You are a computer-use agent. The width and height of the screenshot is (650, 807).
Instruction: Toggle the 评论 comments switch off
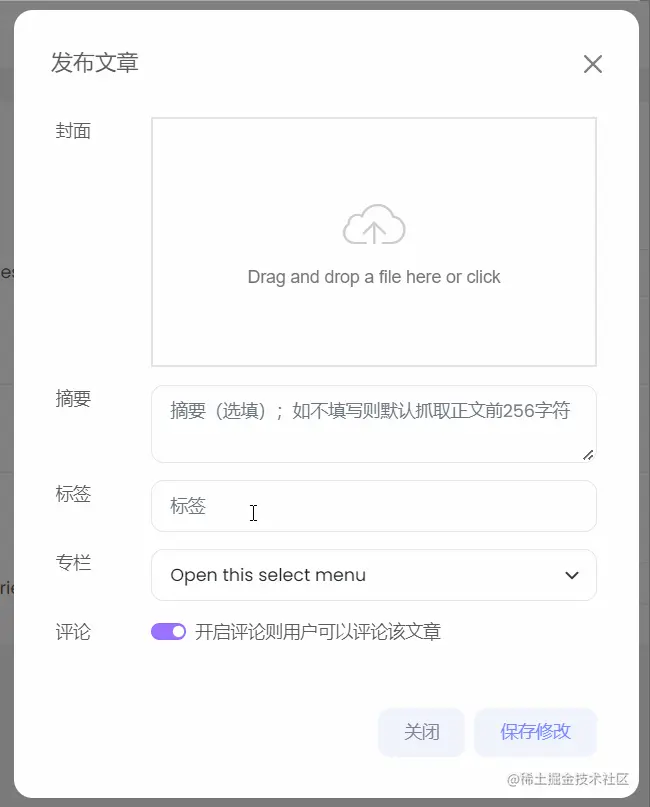click(x=168, y=631)
